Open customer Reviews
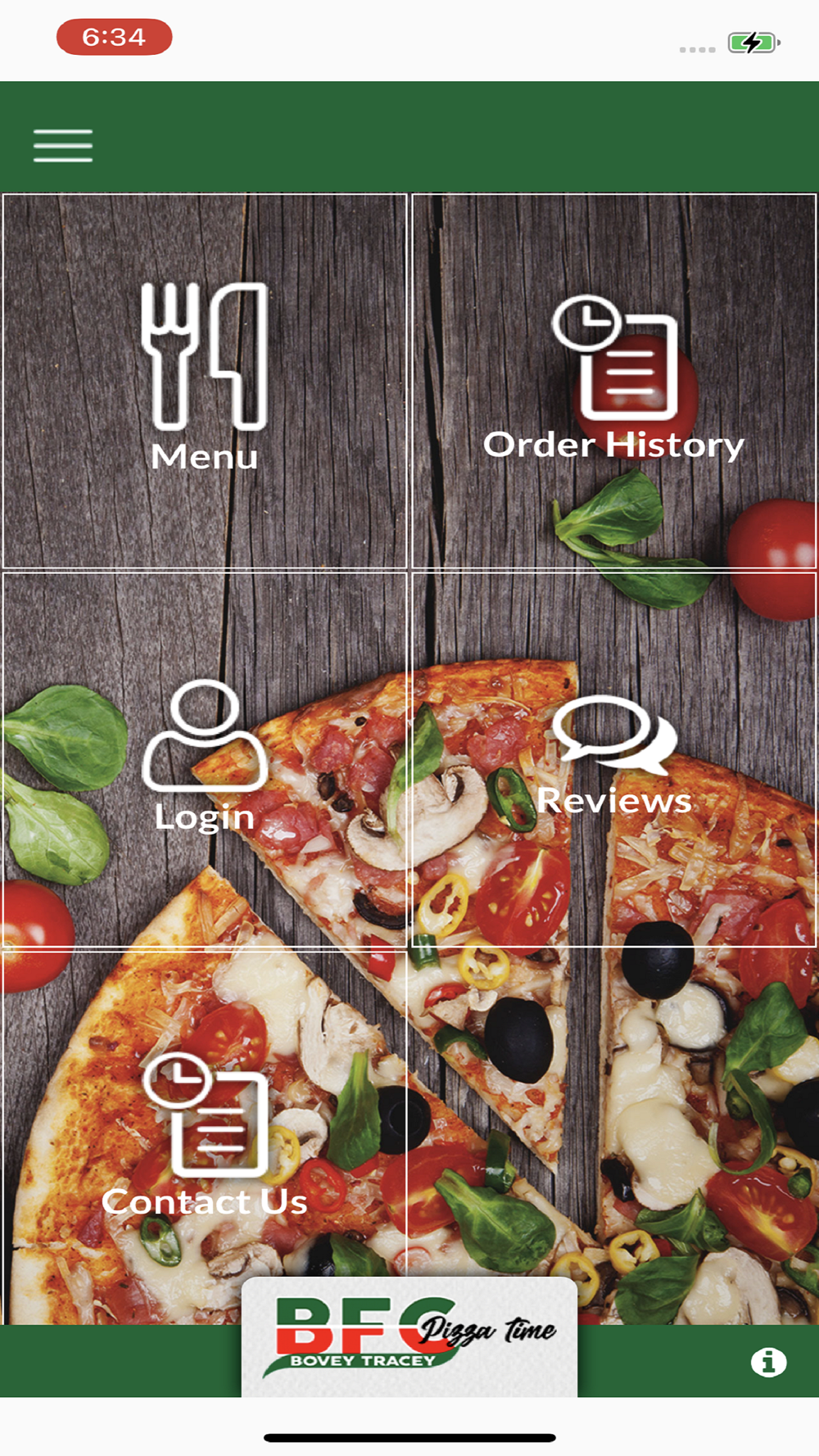This screenshot has height=1456, width=819. 614,758
